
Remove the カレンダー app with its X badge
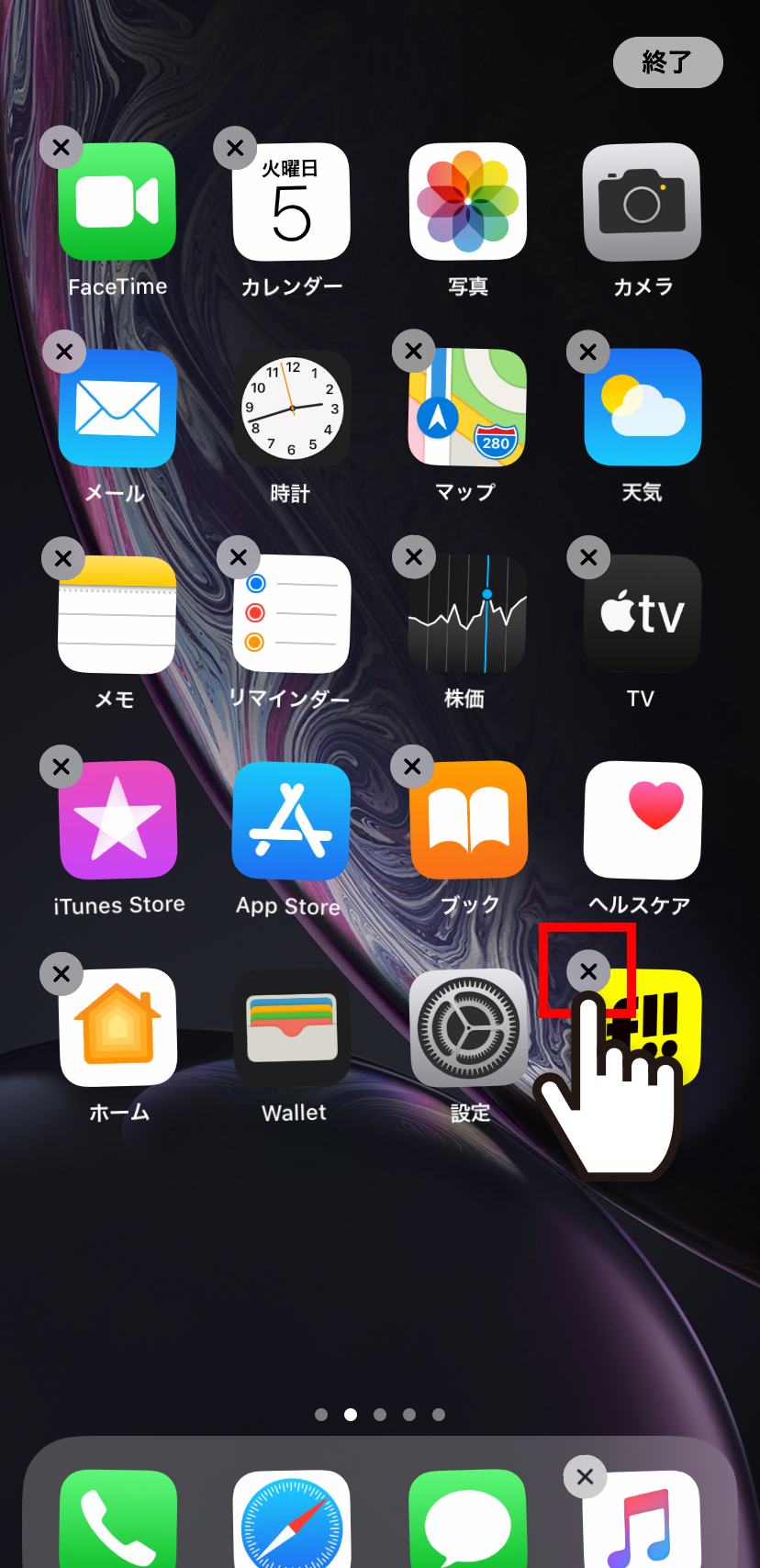pyautogui.click(x=235, y=147)
